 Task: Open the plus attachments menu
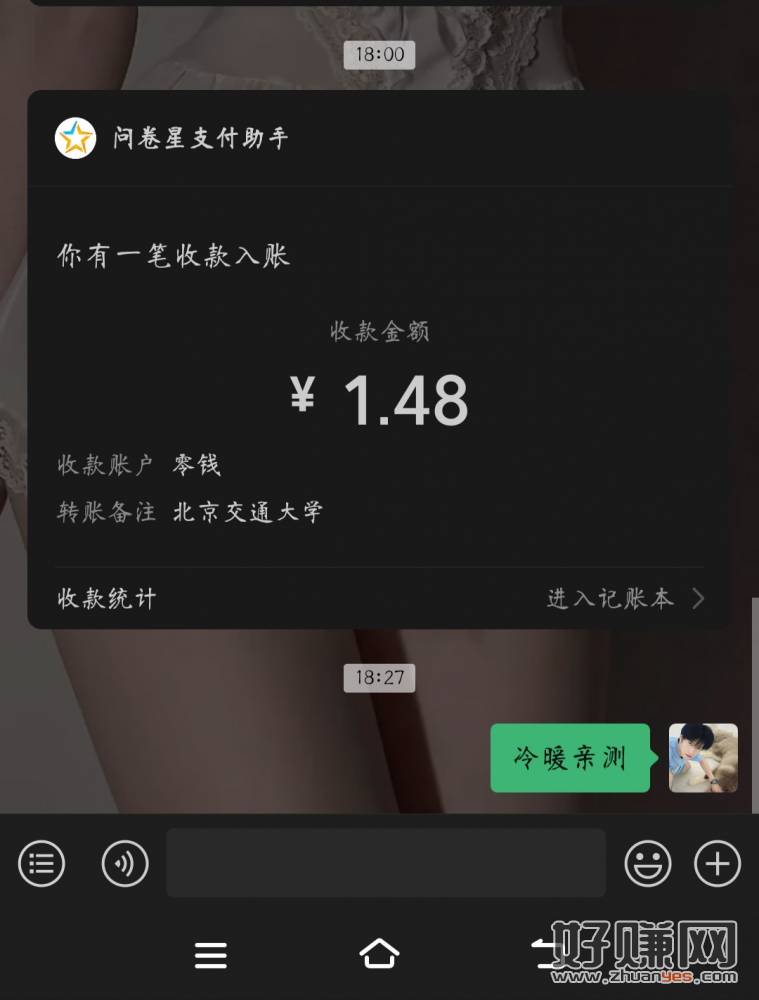tap(717, 863)
